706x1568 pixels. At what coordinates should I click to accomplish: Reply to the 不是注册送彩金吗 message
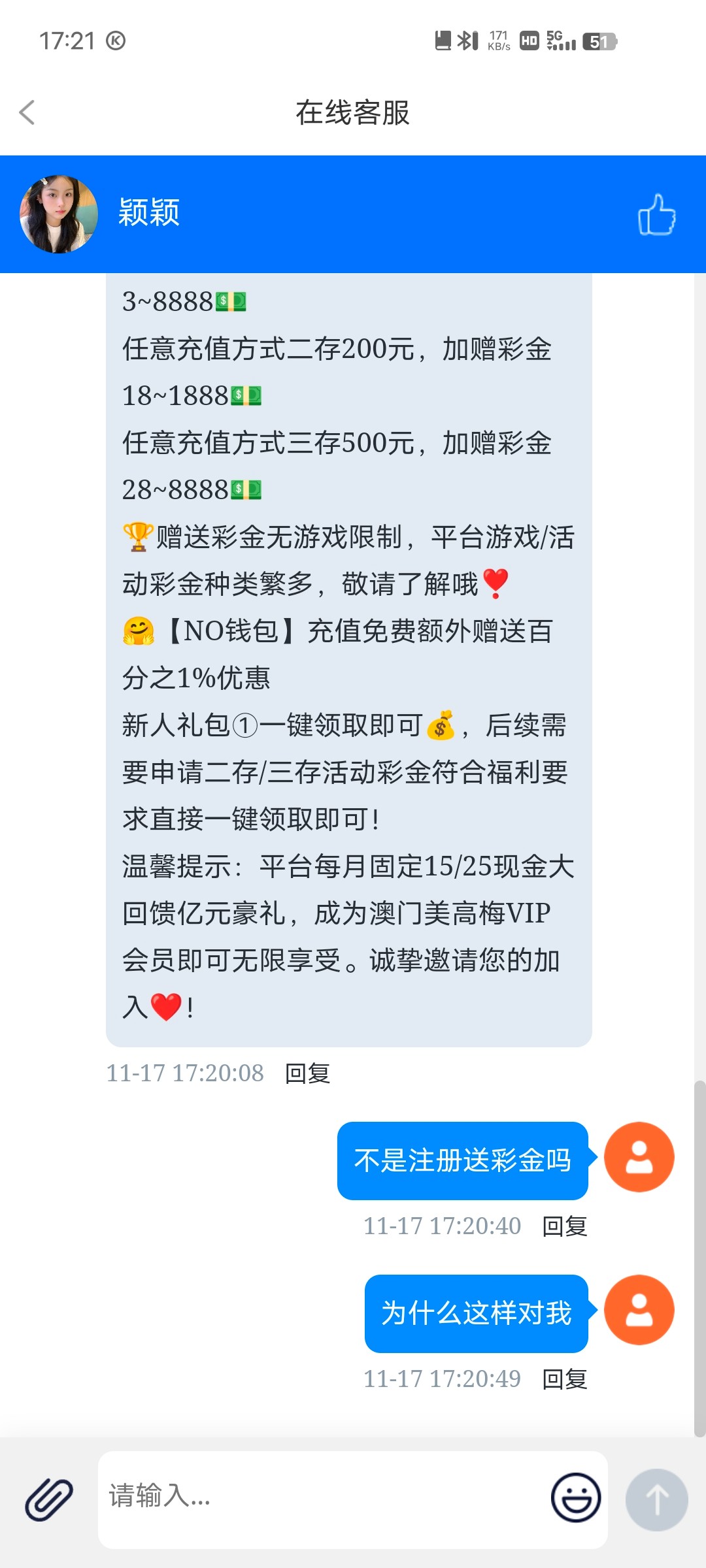564,1226
